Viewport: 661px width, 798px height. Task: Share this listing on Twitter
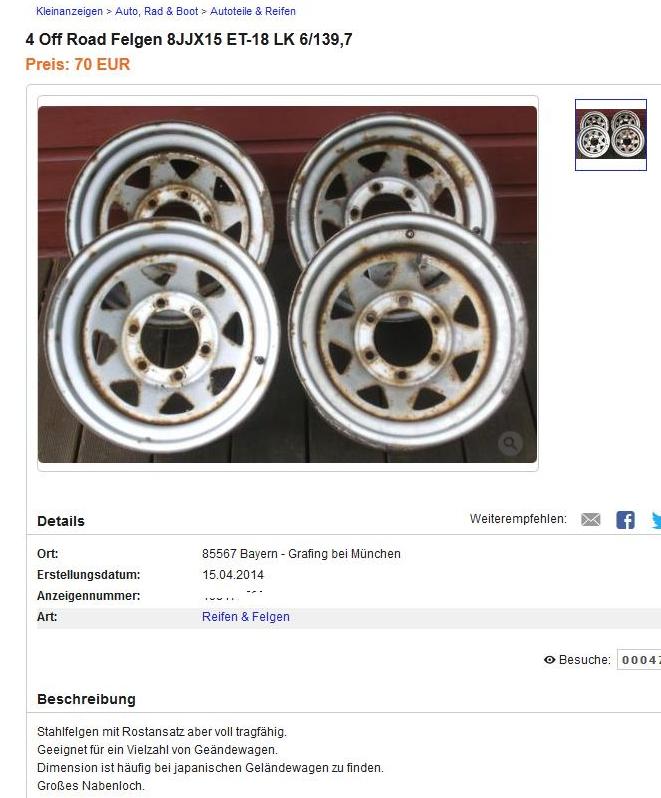pyautogui.click(x=656, y=520)
